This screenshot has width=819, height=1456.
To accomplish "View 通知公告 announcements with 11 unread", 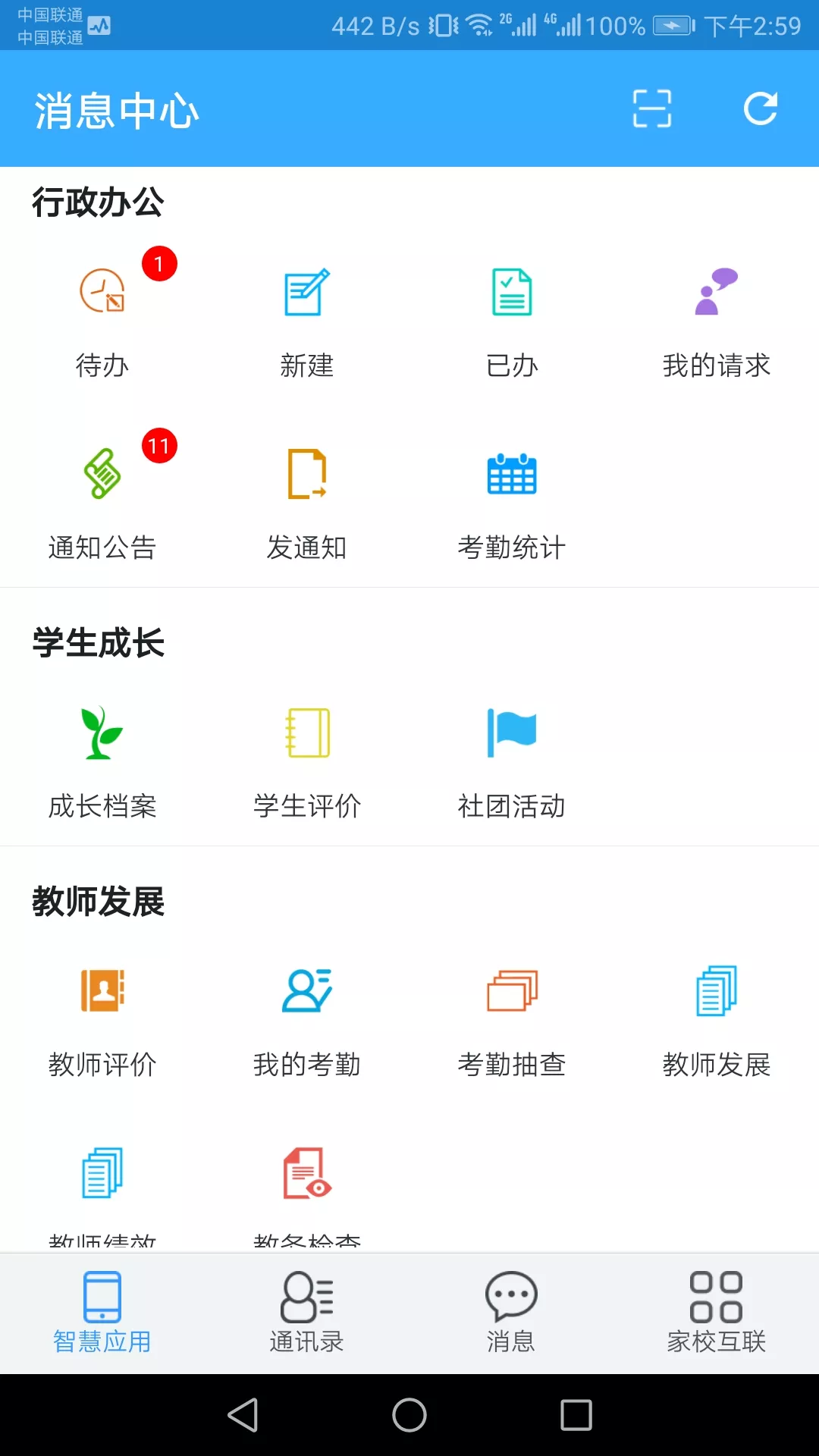I will pos(102,500).
